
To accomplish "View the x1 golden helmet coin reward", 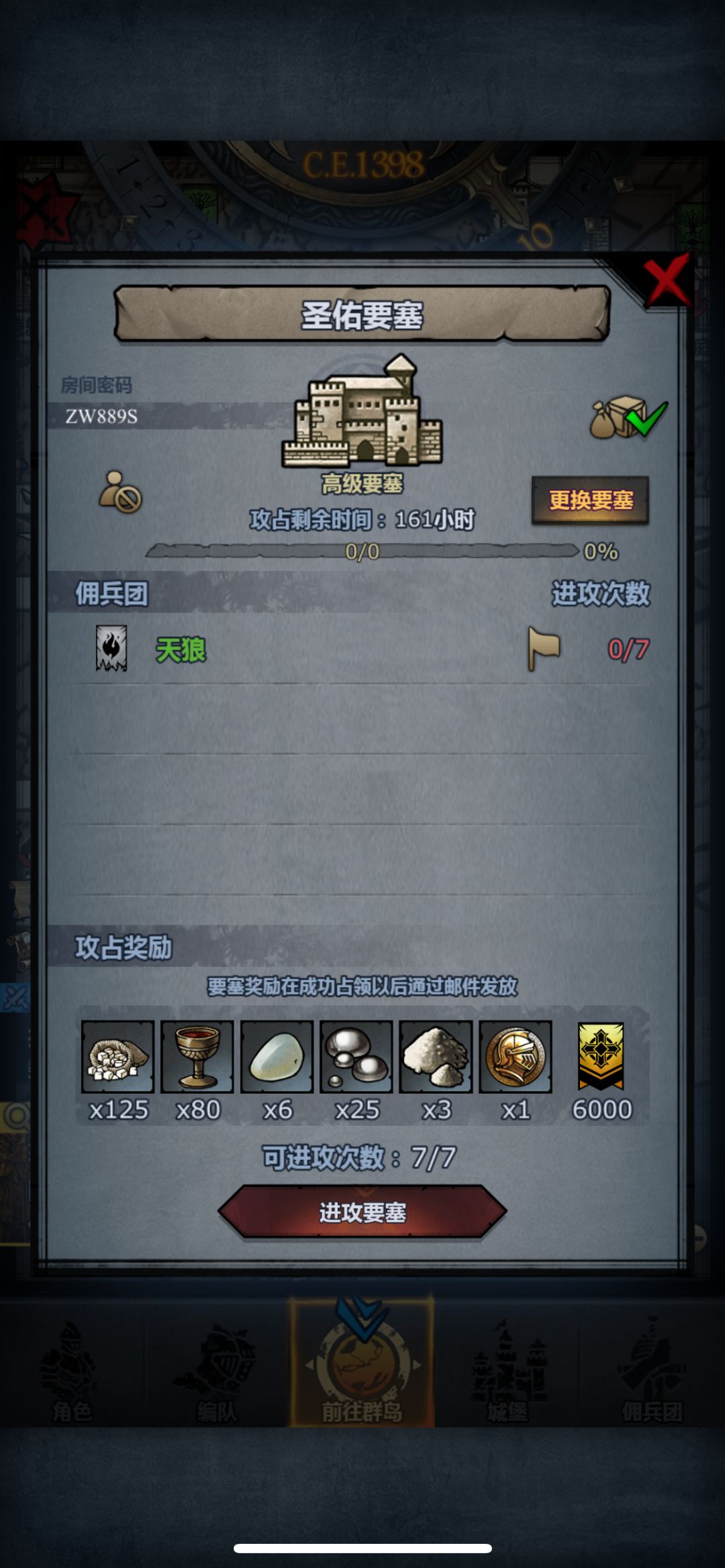I will (x=516, y=1057).
